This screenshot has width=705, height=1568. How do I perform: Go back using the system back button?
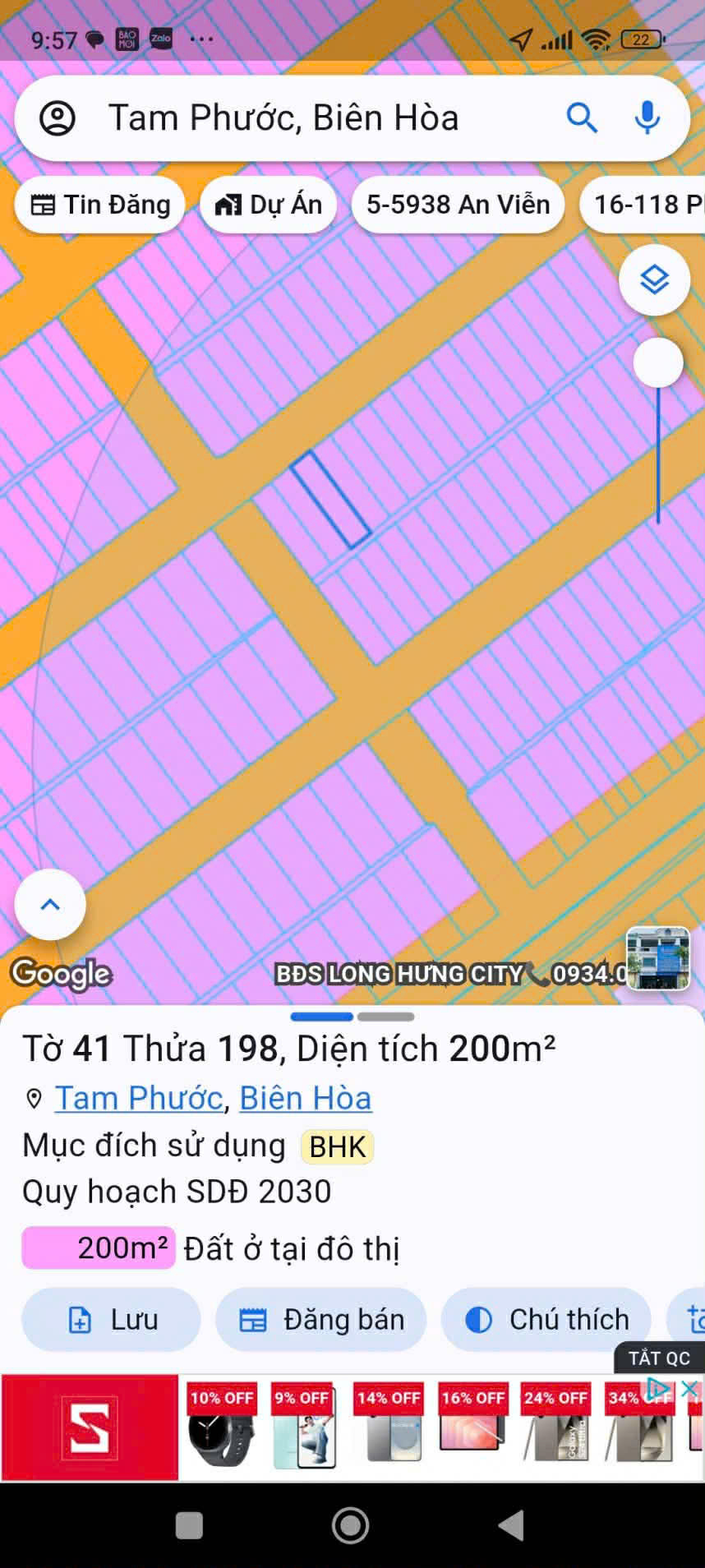click(x=511, y=1525)
